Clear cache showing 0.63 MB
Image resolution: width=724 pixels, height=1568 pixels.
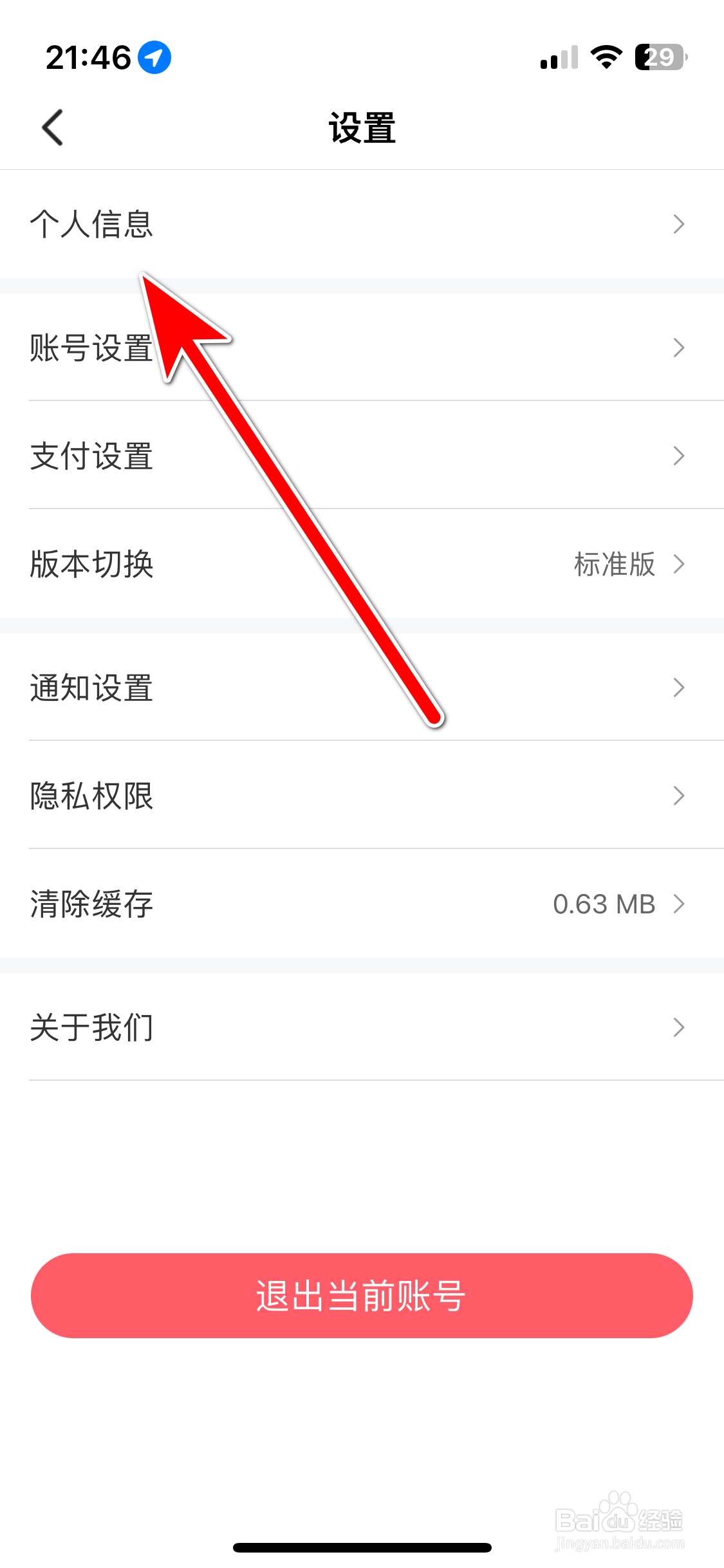pyautogui.click(x=362, y=904)
